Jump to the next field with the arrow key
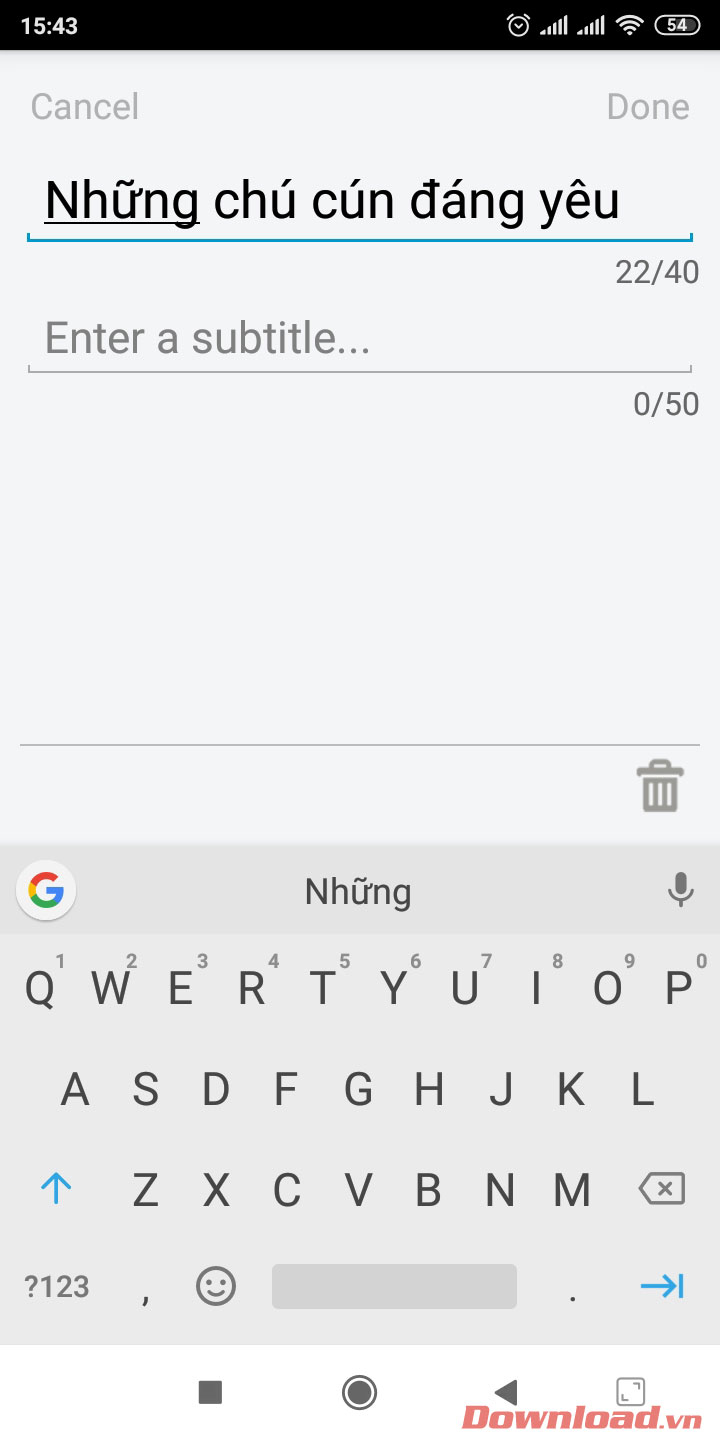 (662, 1287)
